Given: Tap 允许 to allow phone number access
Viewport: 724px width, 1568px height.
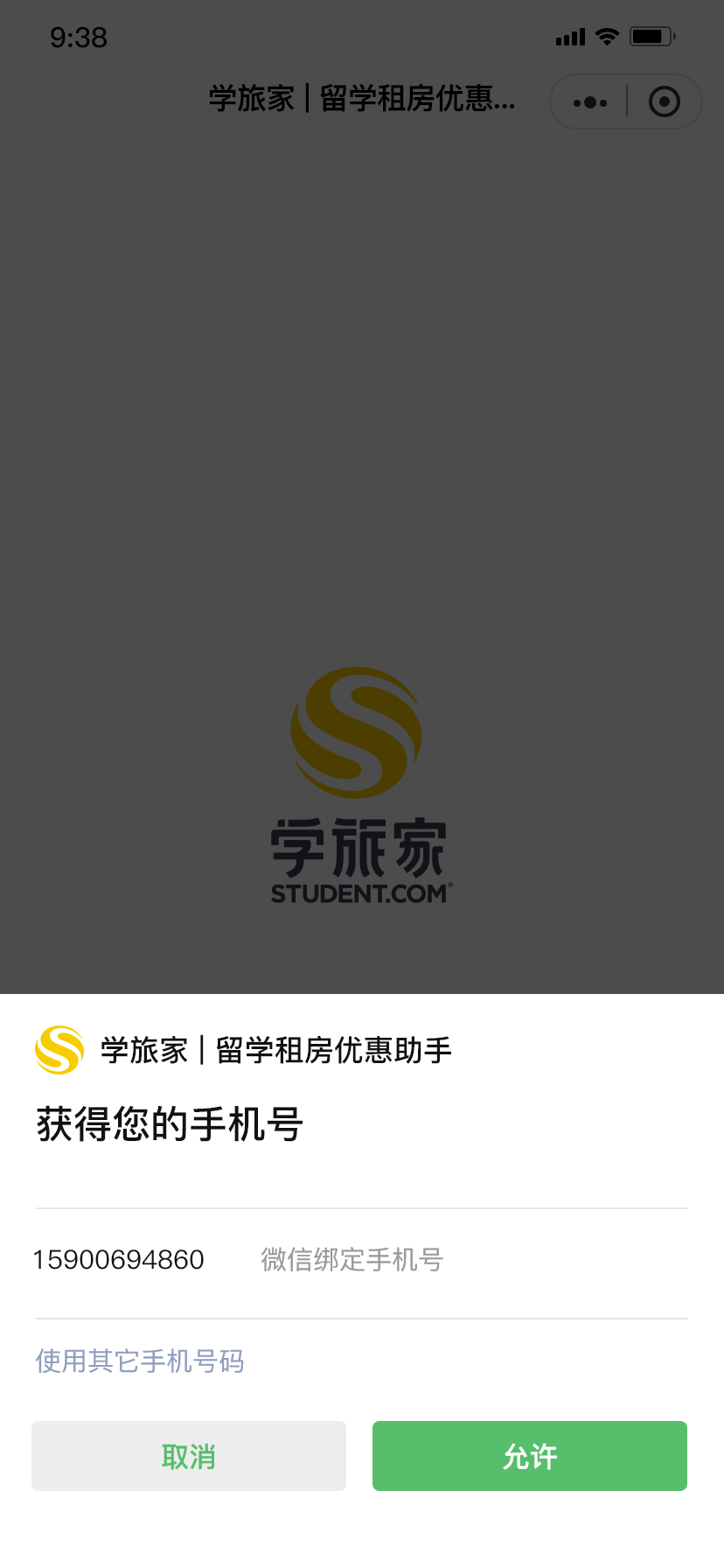Looking at the screenshot, I should [x=530, y=1456].
